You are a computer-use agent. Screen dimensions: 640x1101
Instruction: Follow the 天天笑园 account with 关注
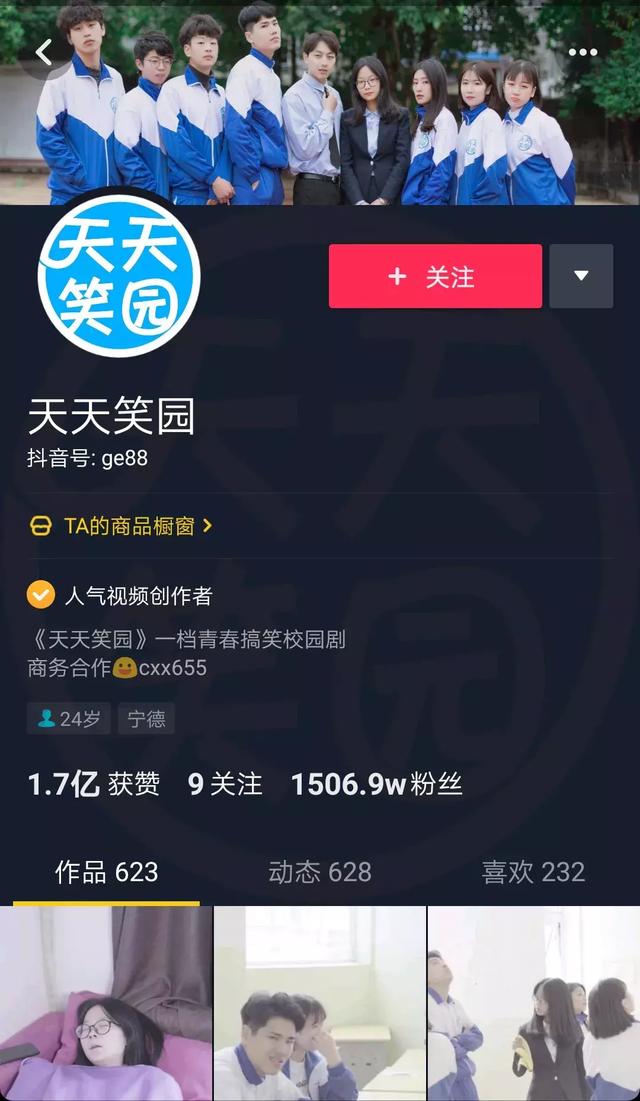tap(436, 276)
